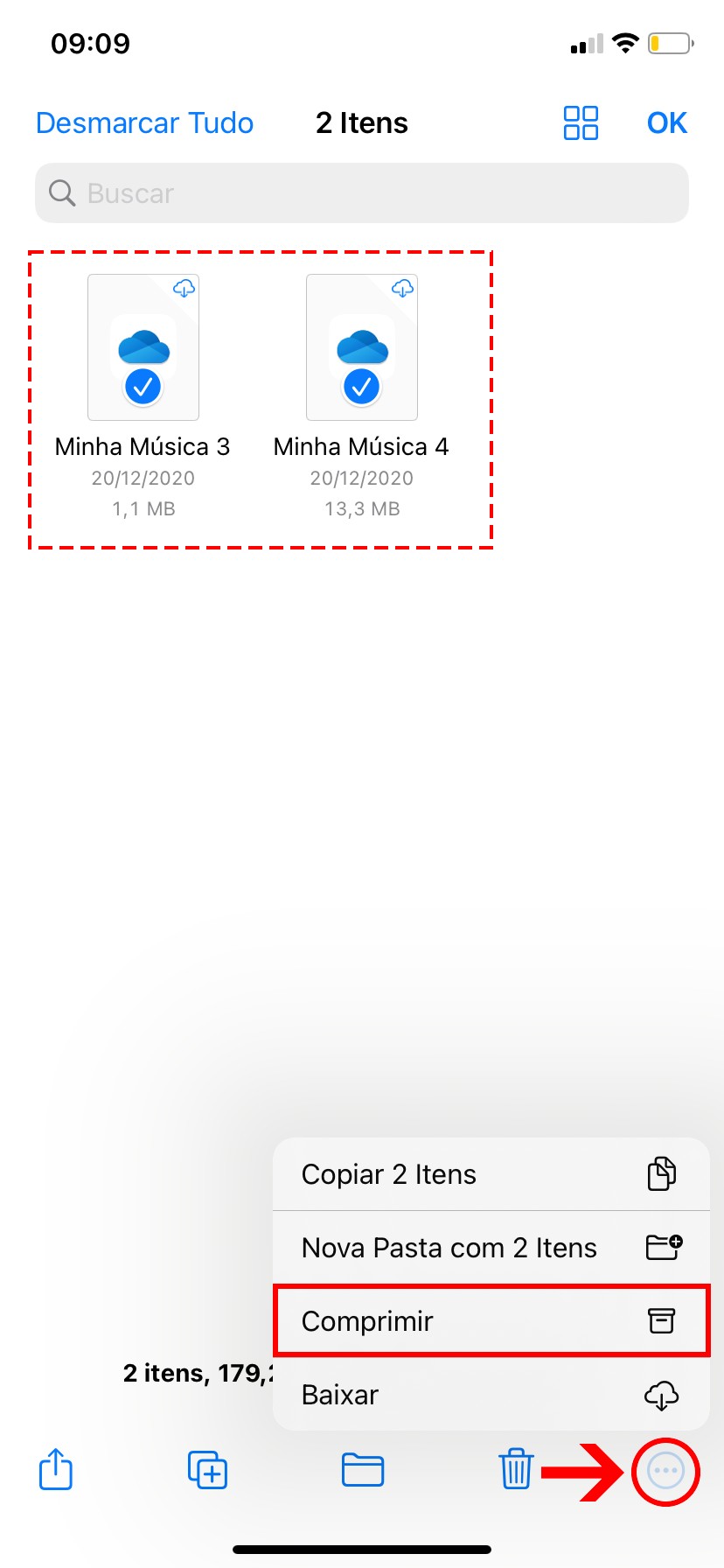Viewport: 724px width, 1568px height.
Task: Switch to grid view layout icon
Action: 581,123
